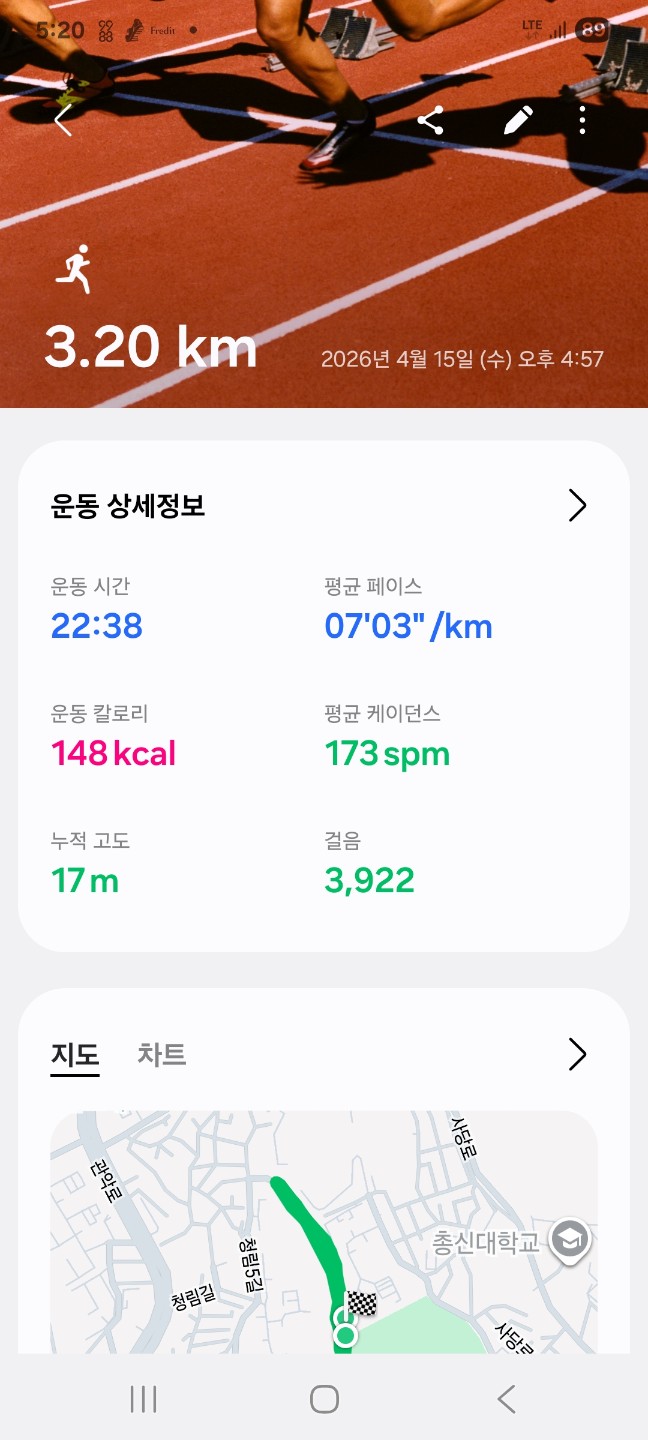The image size is (648, 1440).
Task: Show recent apps from navigation bar
Action: click(143, 1399)
